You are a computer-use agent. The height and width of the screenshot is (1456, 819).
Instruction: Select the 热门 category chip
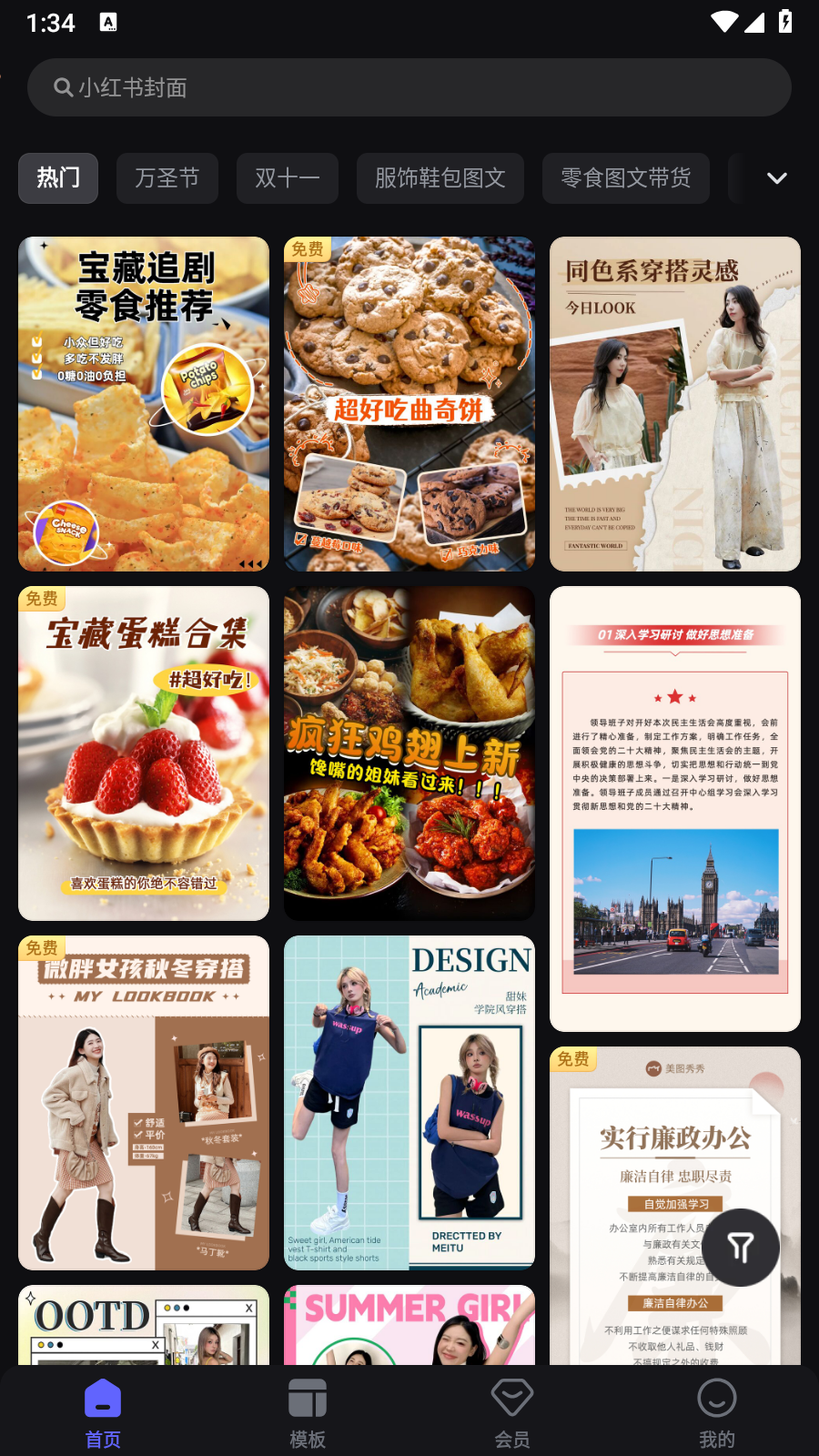pyautogui.click(x=58, y=178)
